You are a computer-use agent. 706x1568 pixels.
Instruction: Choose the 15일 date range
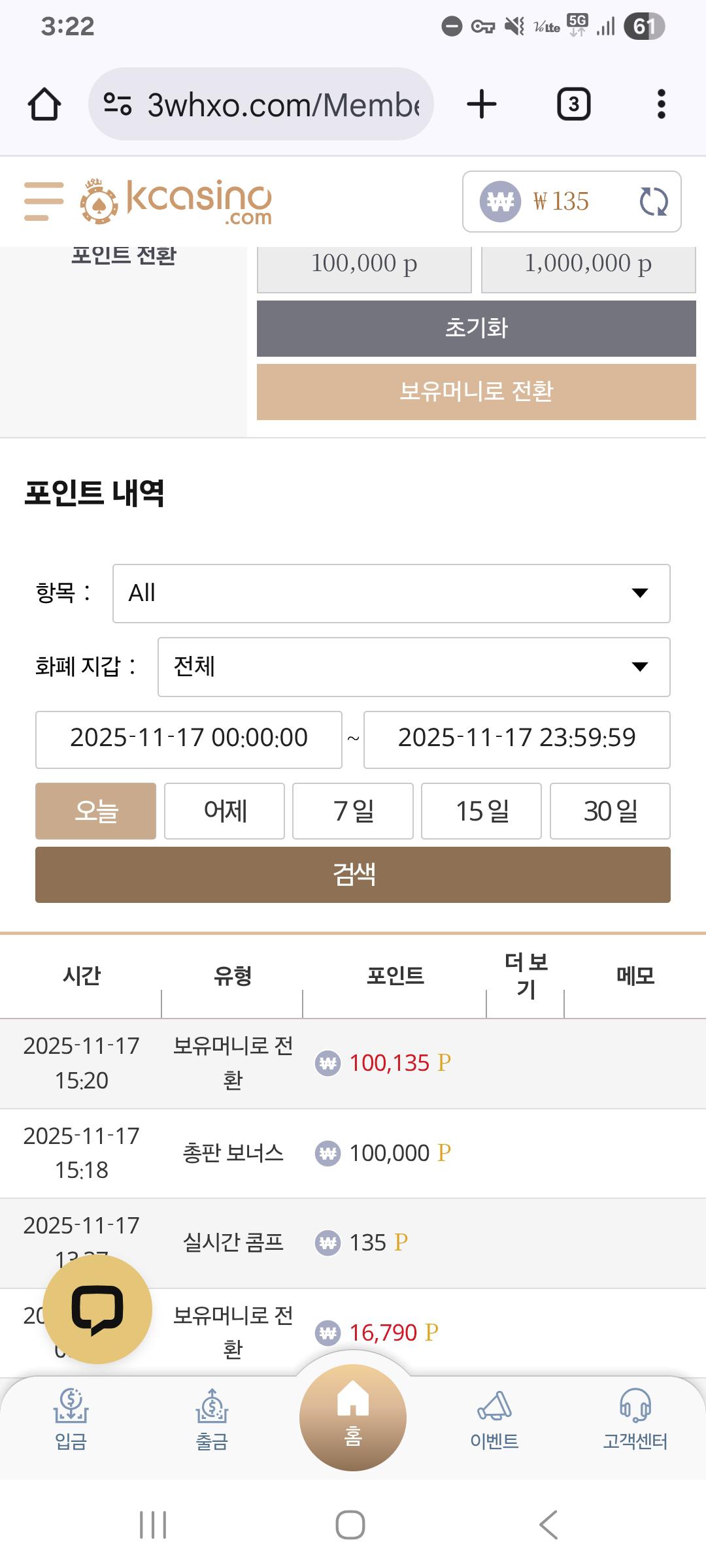pos(481,811)
